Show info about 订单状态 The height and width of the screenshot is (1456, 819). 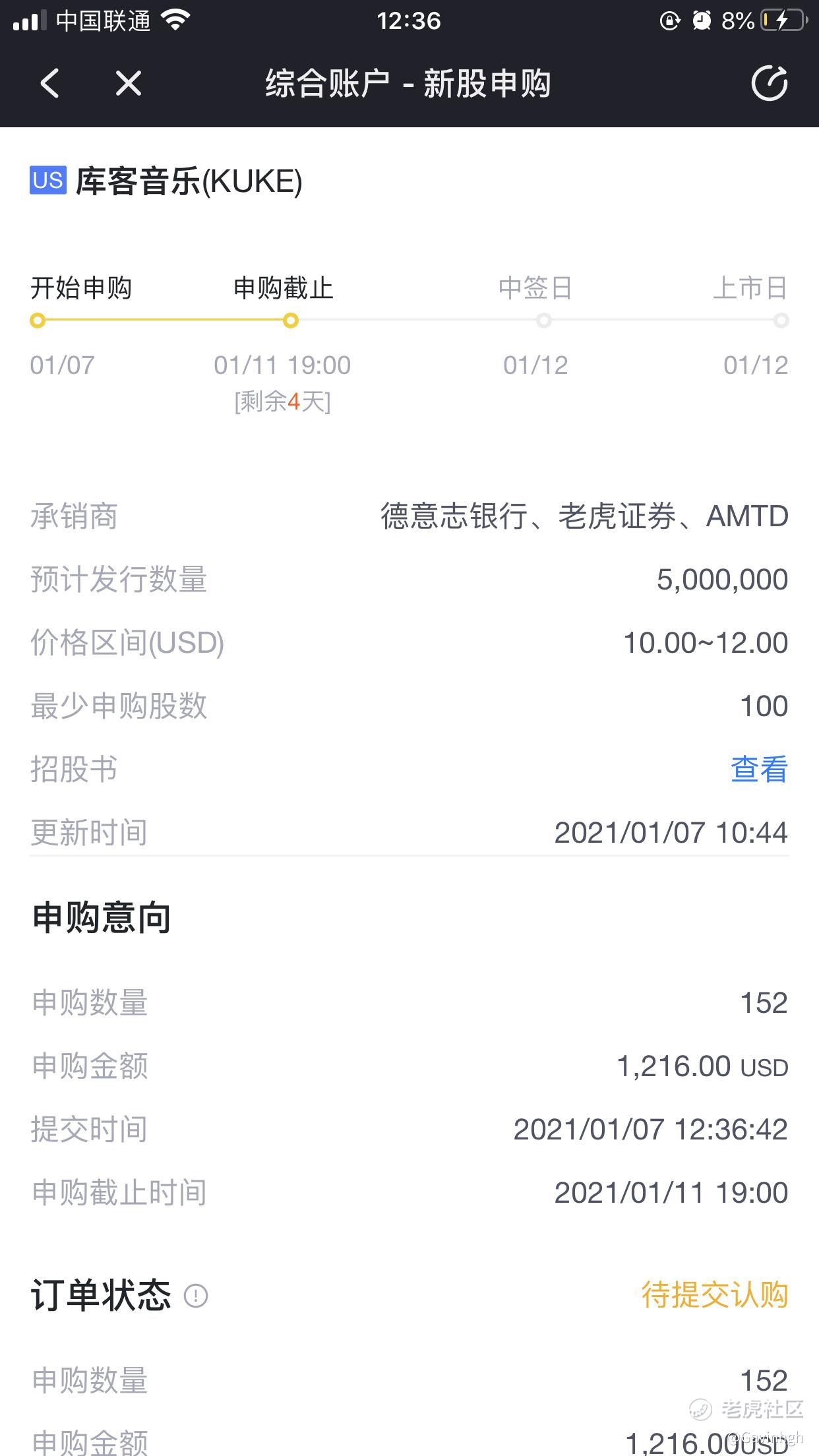coord(196,1296)
